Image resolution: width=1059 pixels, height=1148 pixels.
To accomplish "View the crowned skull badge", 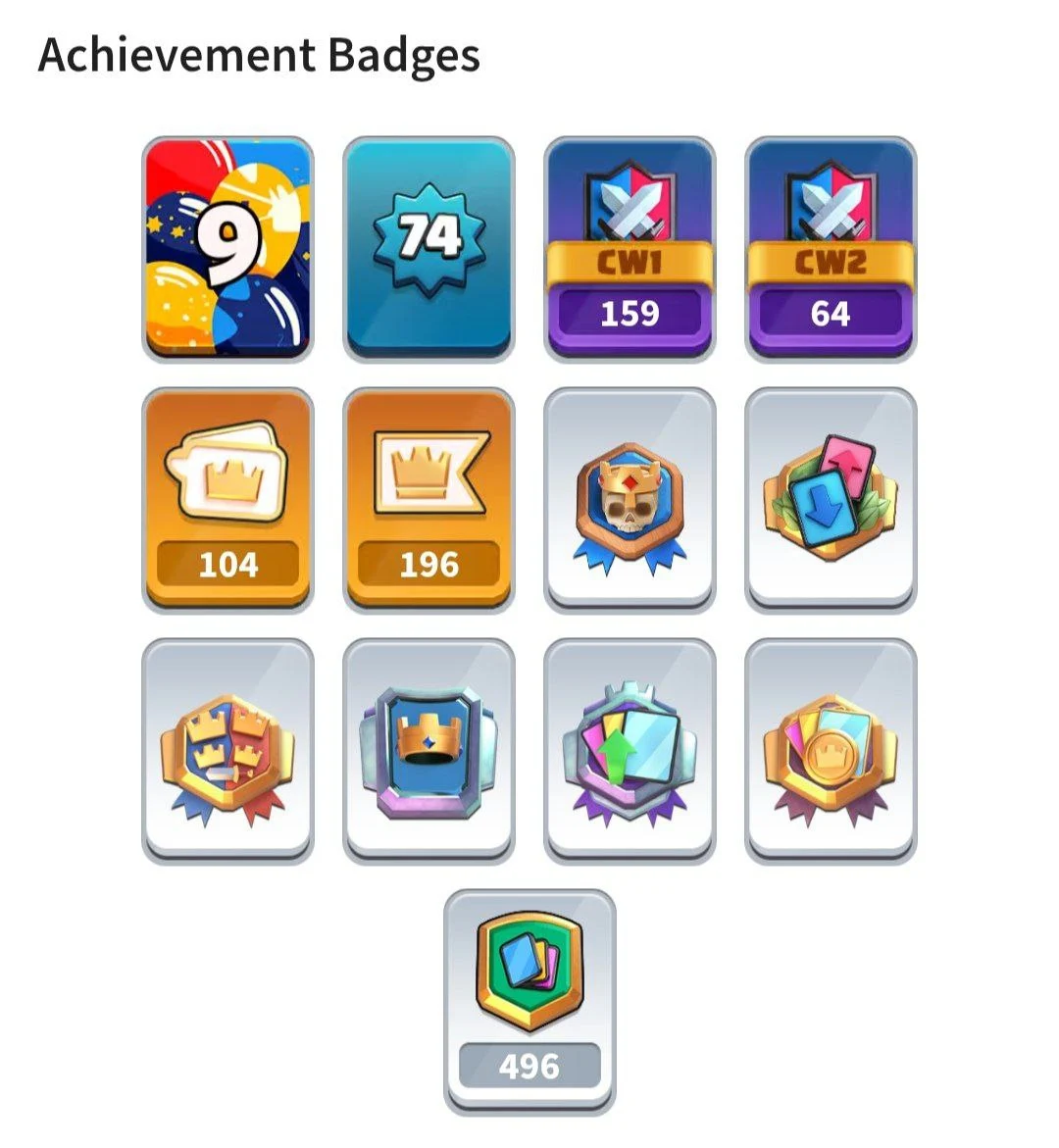I will [630, 500].
